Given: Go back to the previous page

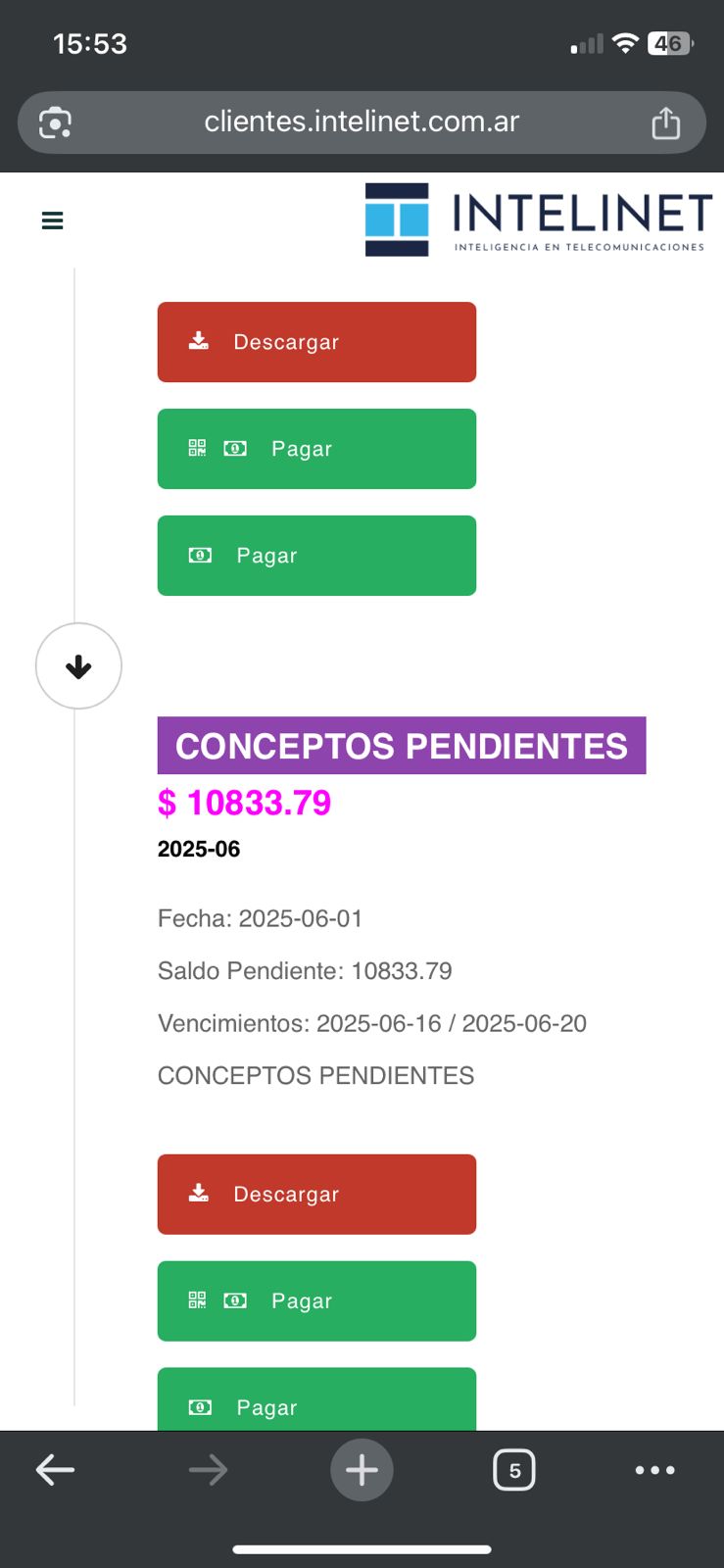Looking at the screenshot, I should (56, 1470).
